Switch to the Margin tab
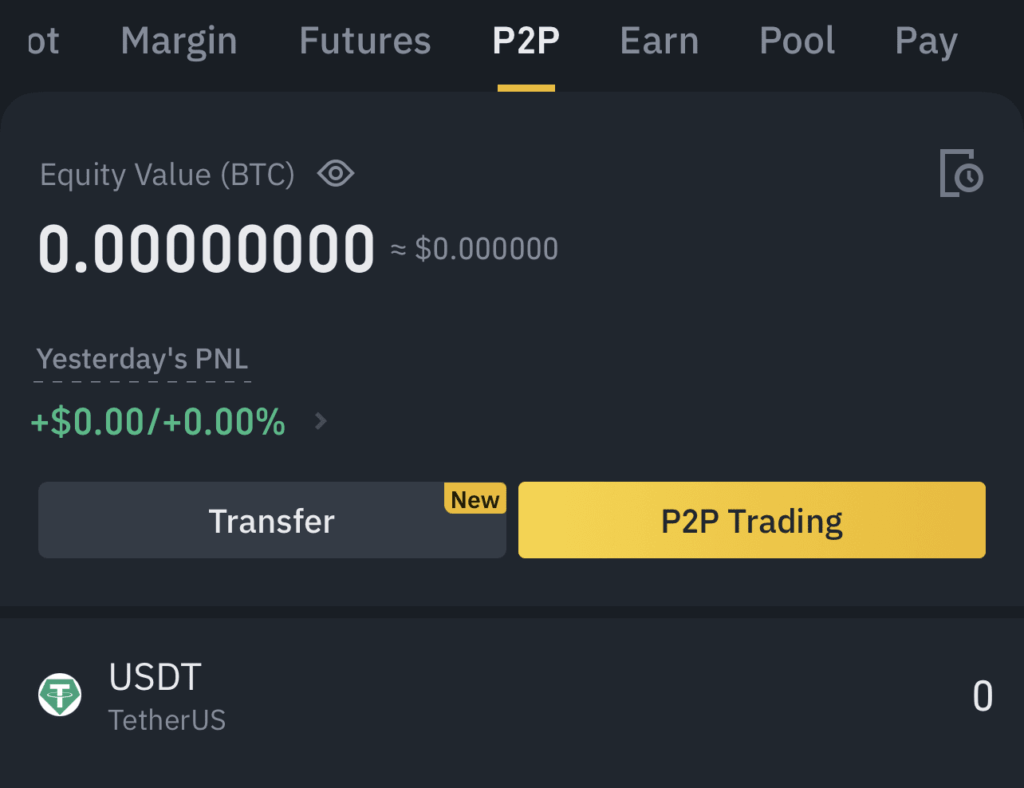 179,42
